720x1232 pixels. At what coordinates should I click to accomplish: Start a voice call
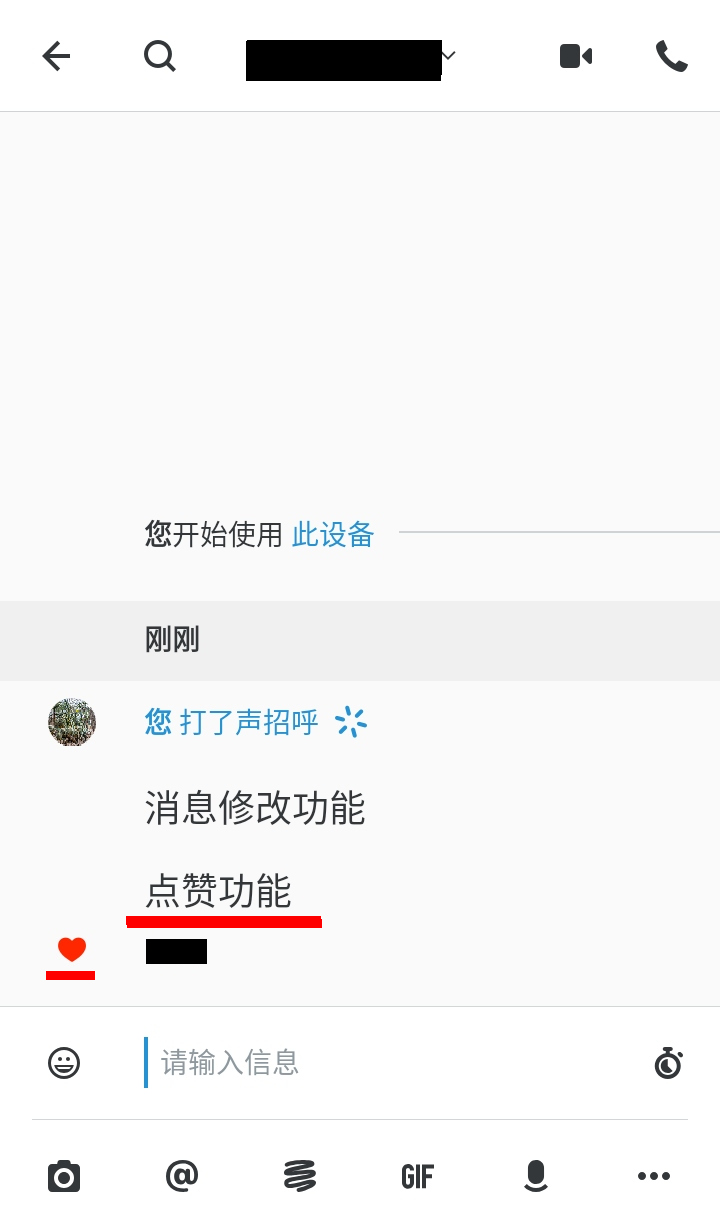672,56
